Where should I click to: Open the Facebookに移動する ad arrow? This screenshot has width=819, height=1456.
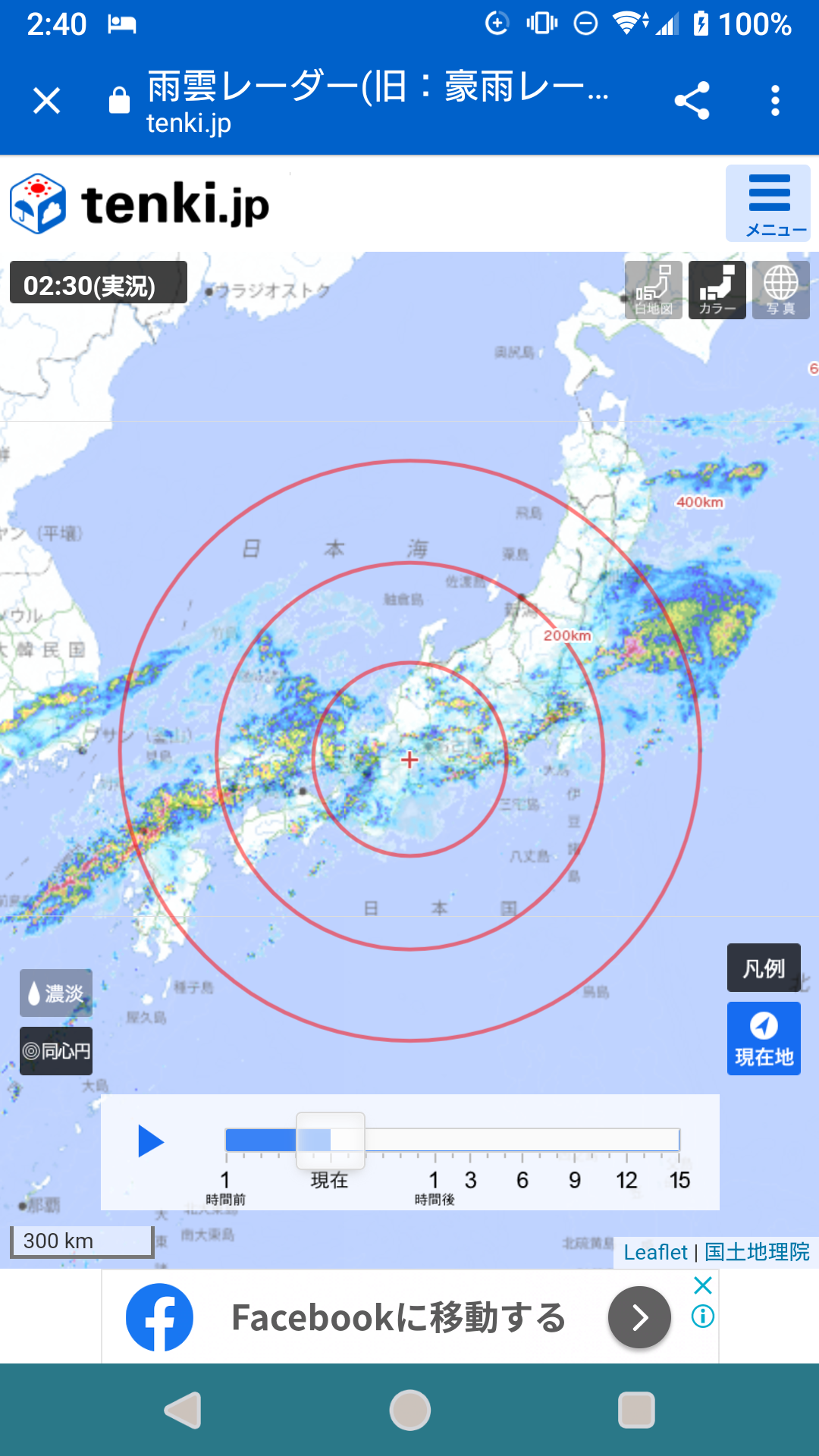click(x=639, y=1317)
